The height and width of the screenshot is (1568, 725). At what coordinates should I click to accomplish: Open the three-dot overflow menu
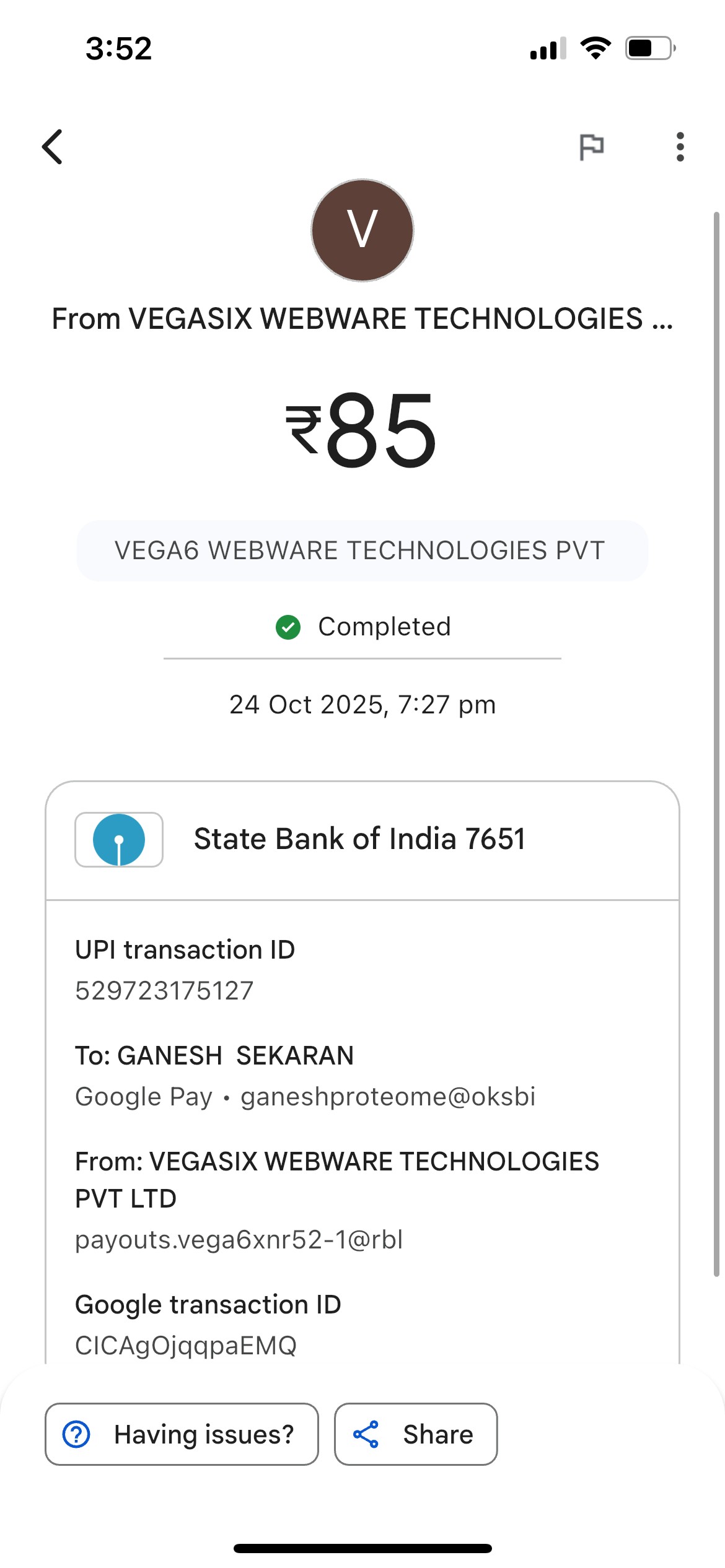(x=680, y=147)
